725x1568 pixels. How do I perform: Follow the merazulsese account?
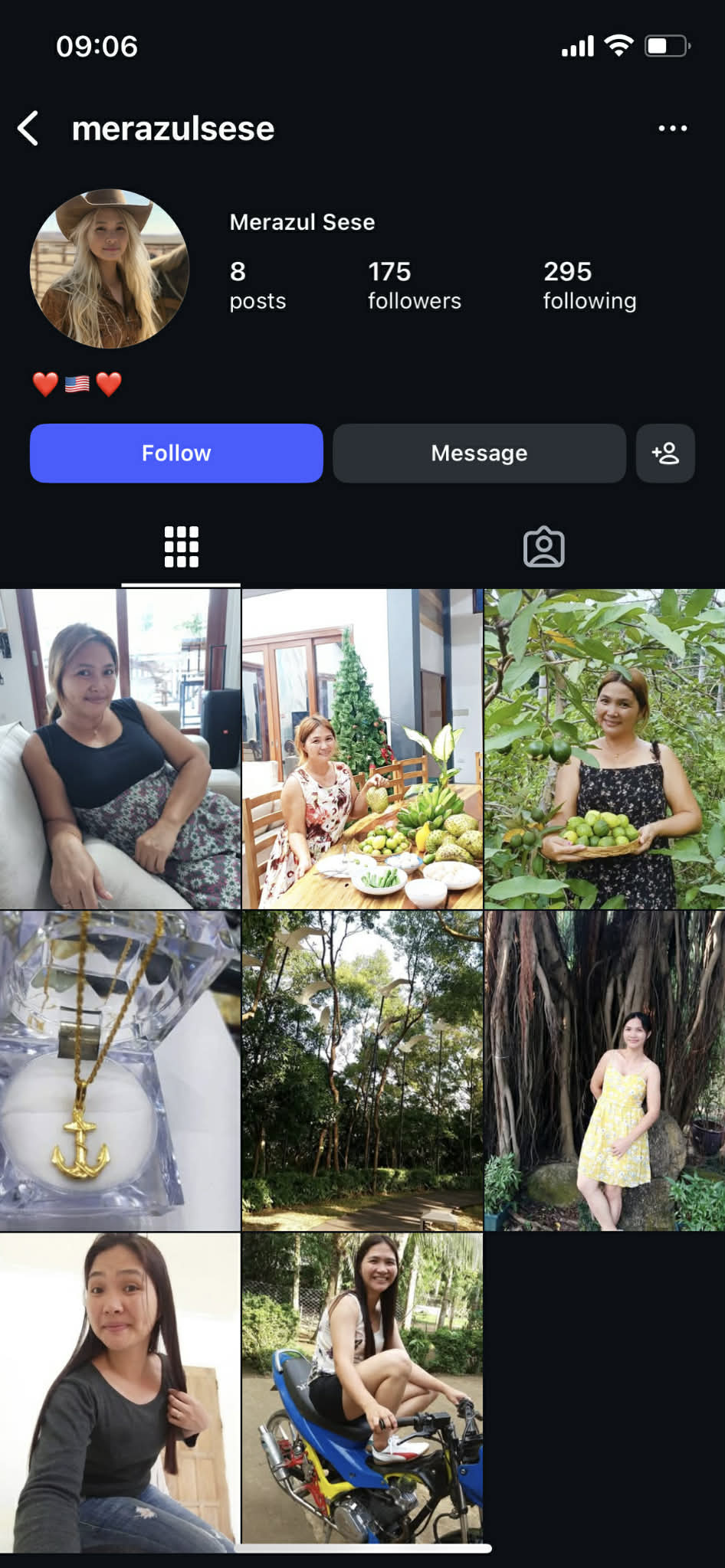point(176,453)
